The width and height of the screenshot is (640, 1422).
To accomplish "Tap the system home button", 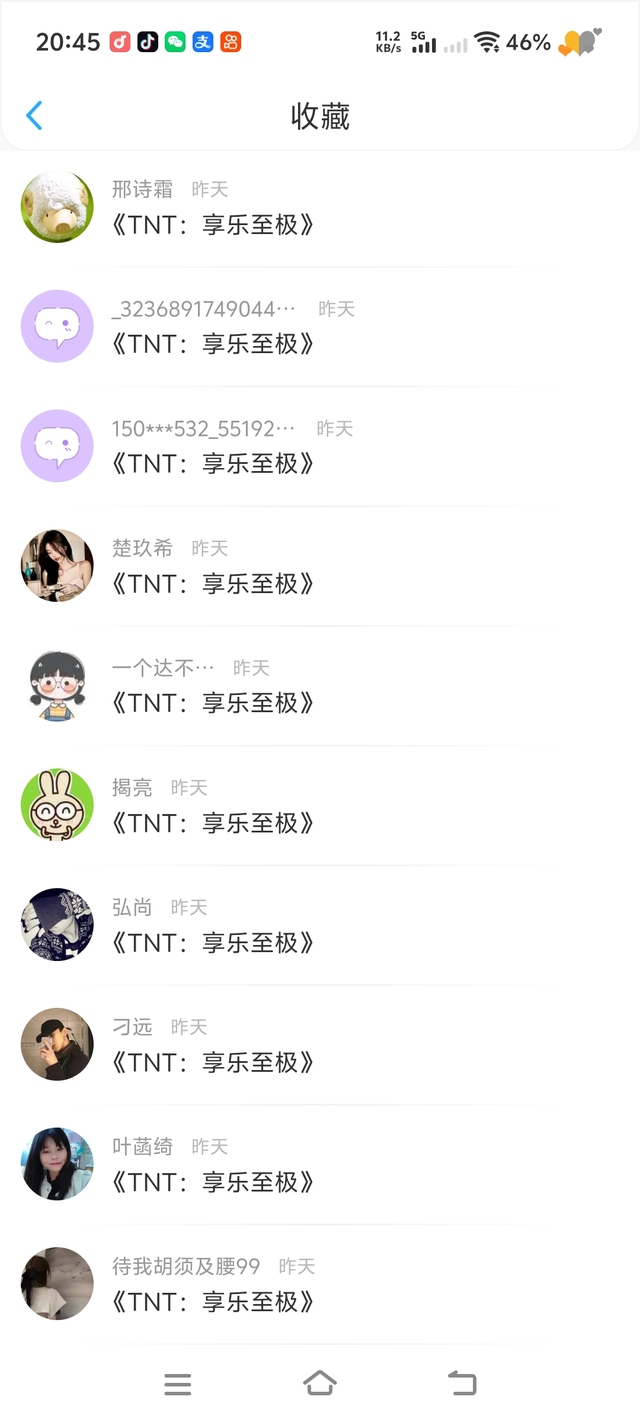I will (x=319, y=1384).
